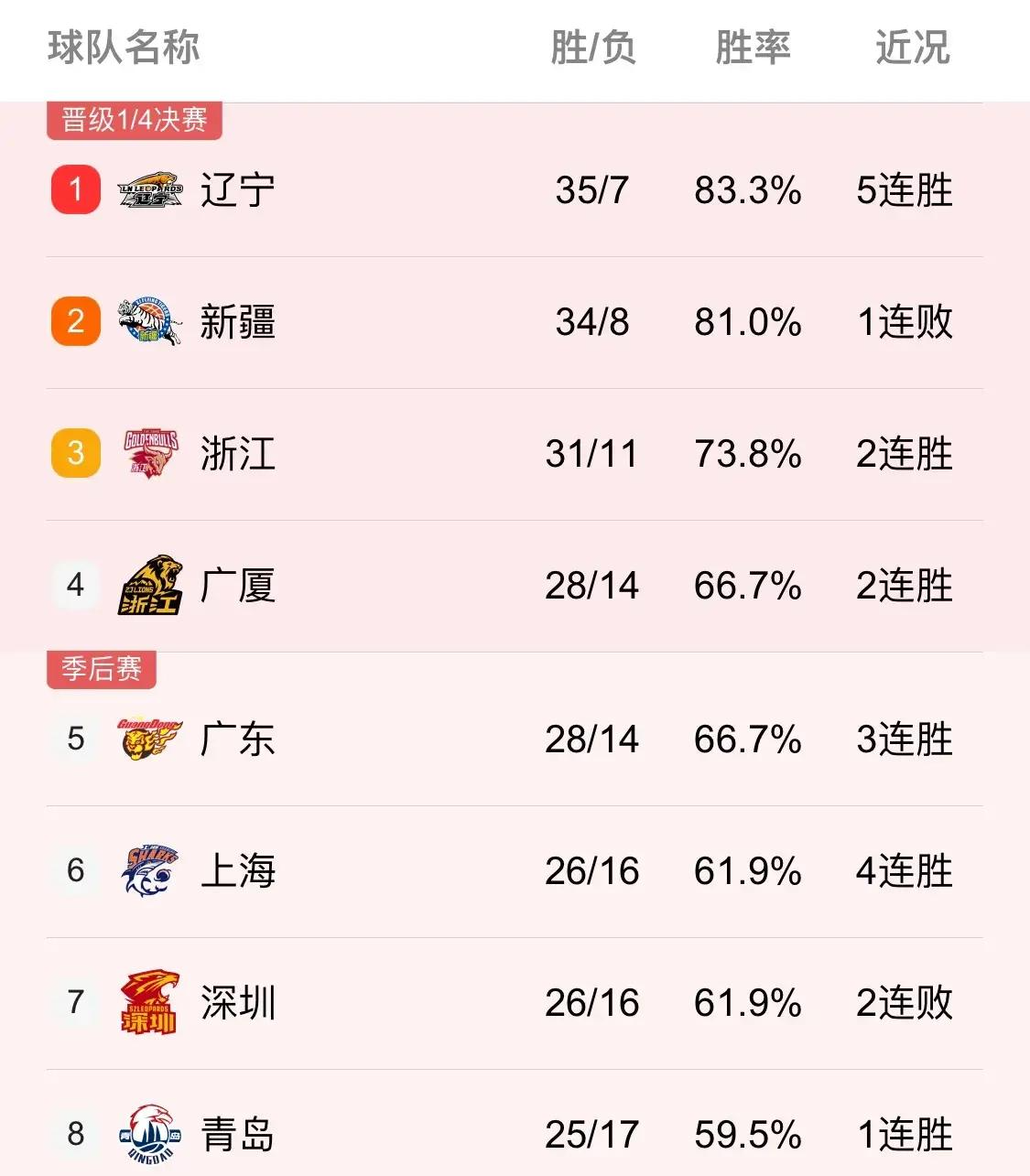Select Shanghai's 4连胜 streak cell
Image resolution: width=1030 pixels, height=1176 pixels.
(905, 870)
